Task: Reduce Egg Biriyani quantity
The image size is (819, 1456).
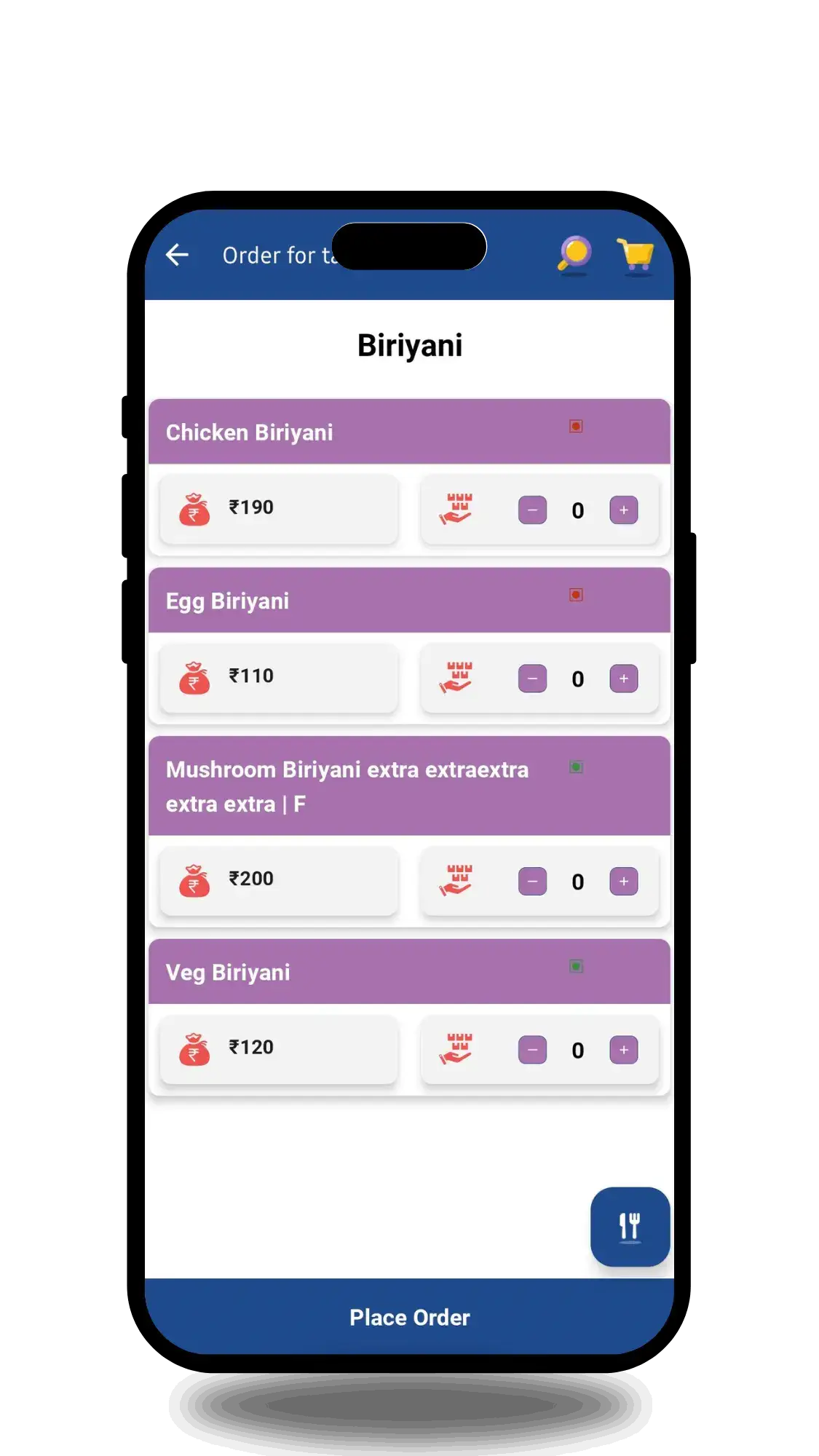Action: tap(532, 678)
